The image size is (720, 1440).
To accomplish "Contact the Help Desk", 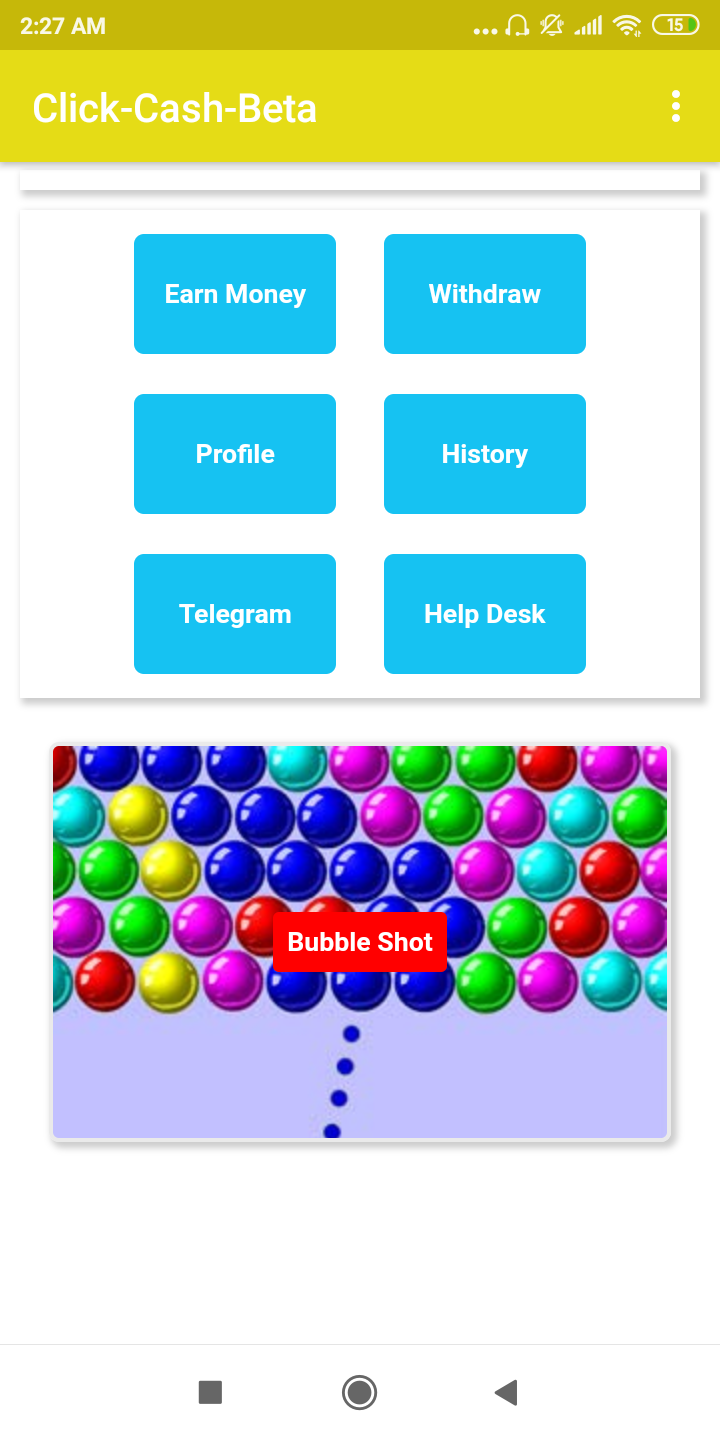I will [485, 614].
